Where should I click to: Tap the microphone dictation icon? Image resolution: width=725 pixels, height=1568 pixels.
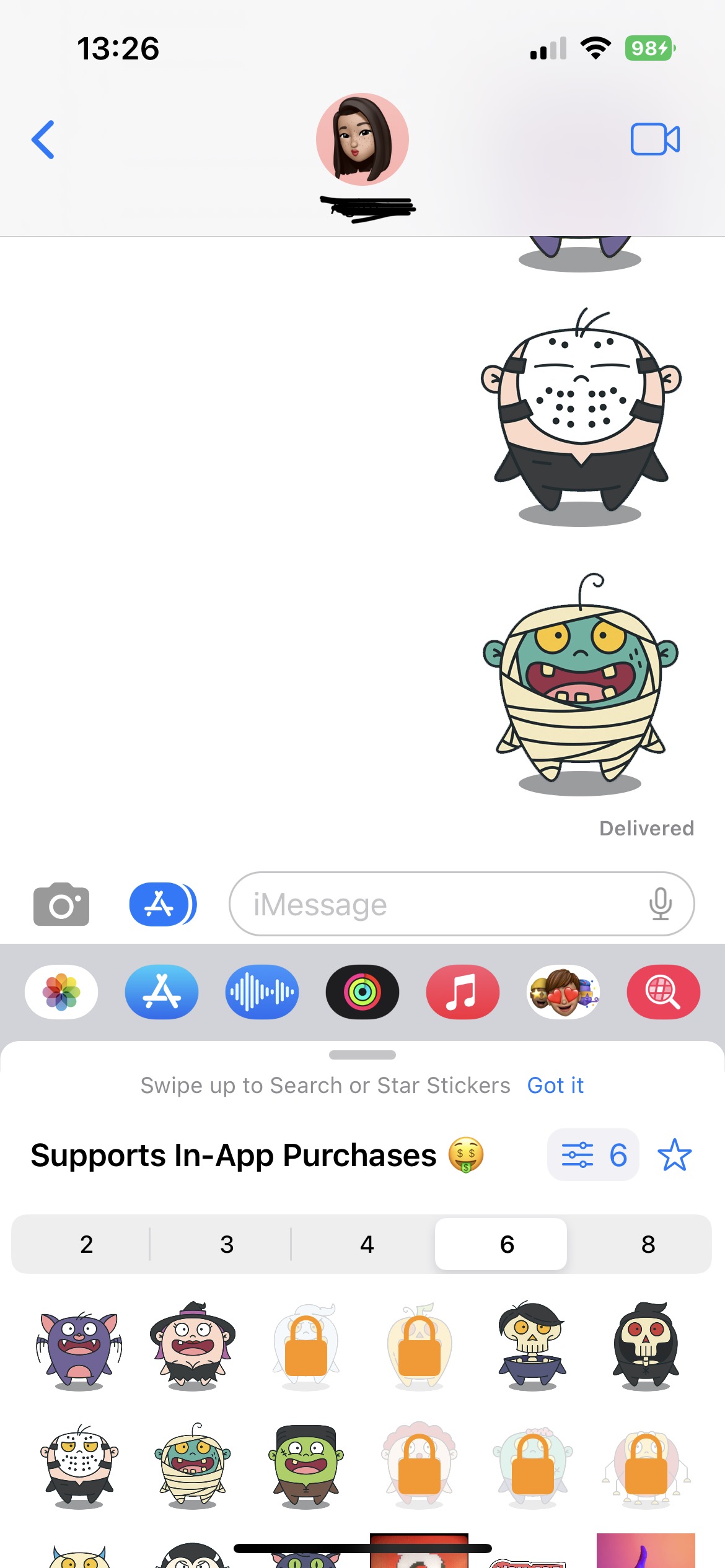[x=661, y=904]
